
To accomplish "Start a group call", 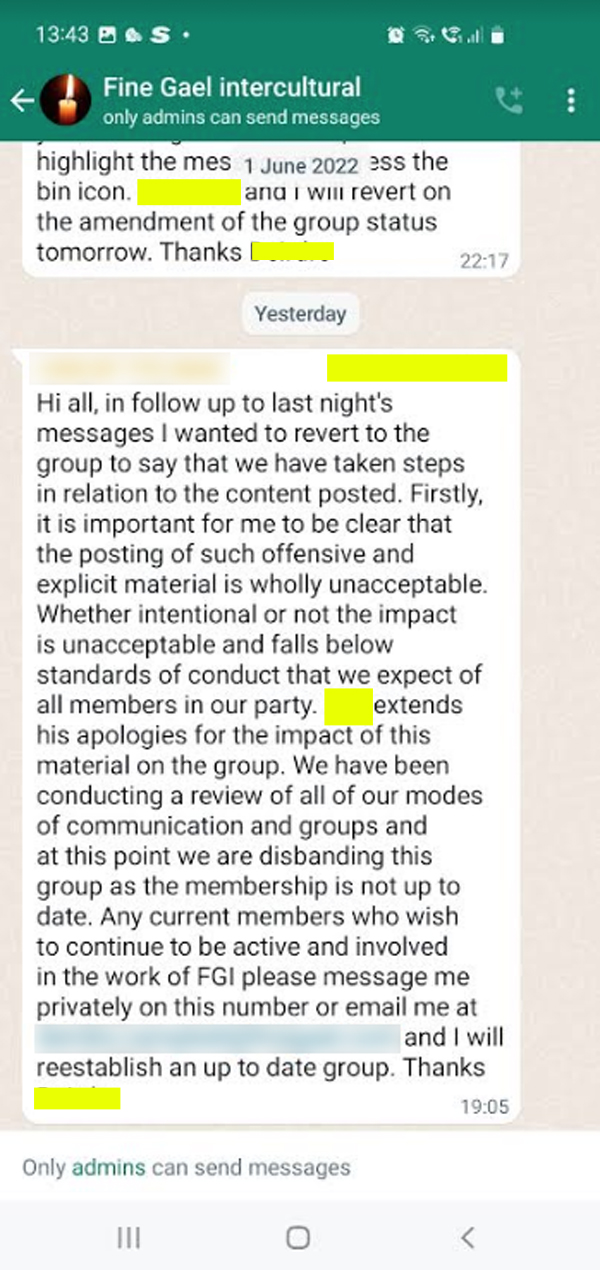I will click(509, 100).
